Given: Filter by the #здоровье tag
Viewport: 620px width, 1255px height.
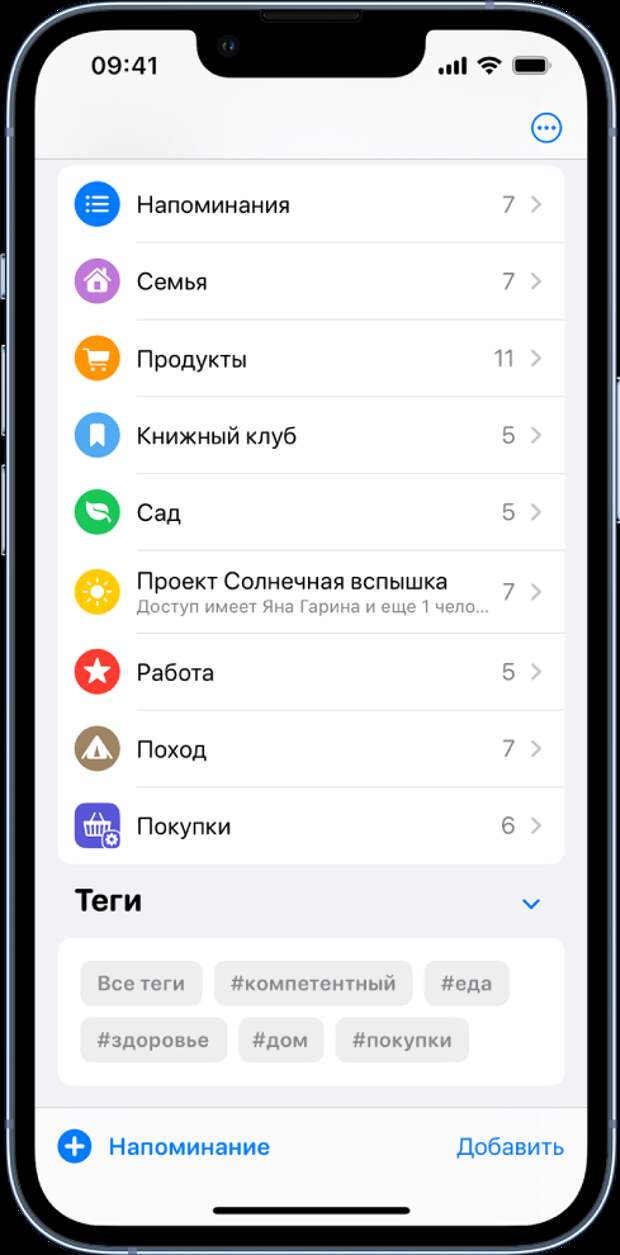Looking at the screenshot, I should [x=153, y=1040].
